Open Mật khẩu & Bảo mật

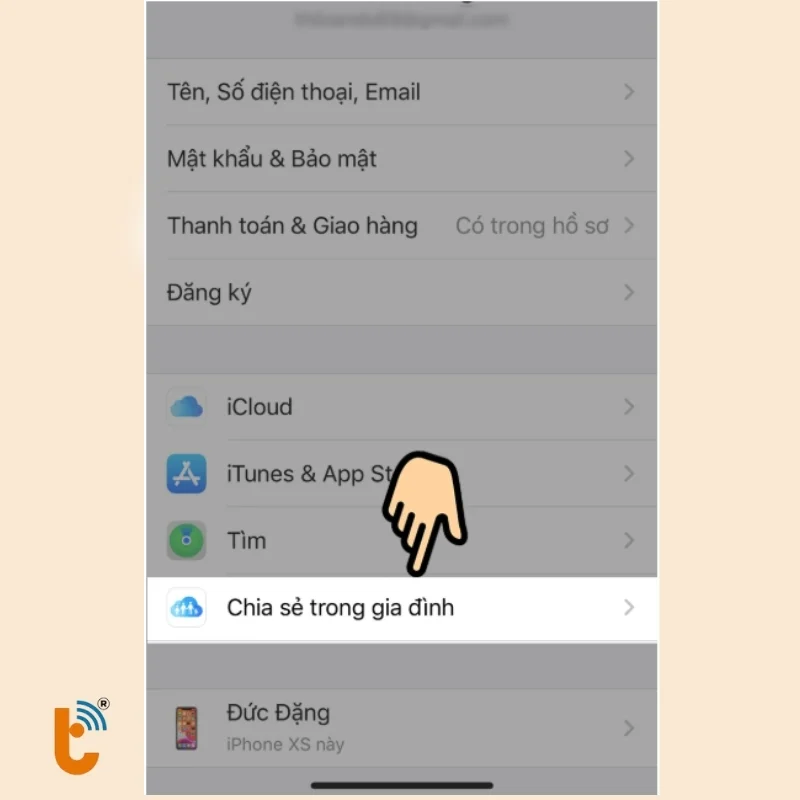pos(400,159)
